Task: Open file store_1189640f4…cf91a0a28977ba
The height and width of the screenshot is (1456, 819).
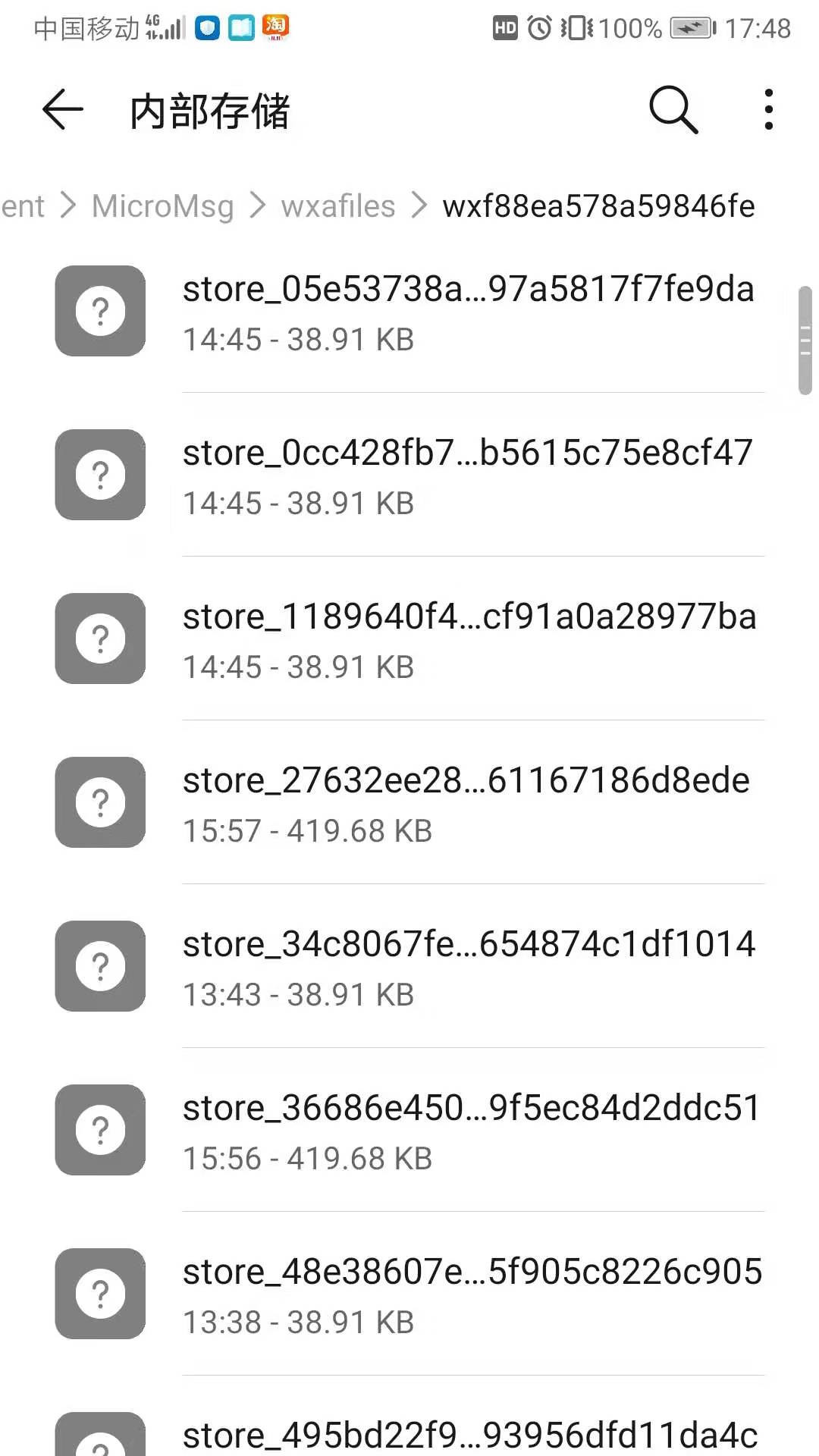Action: click(409, 639)
